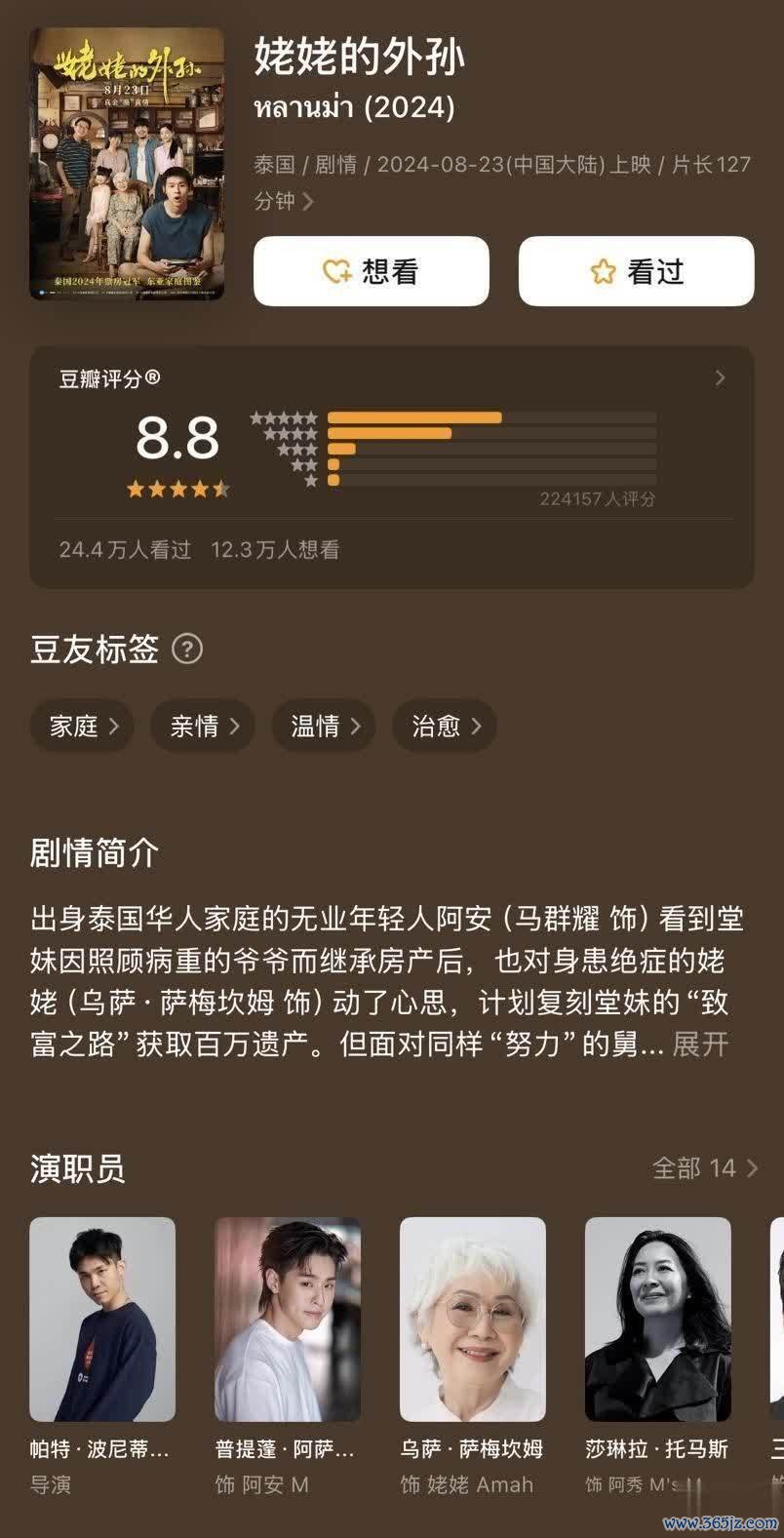Viewport: 784px width, 1538px height.
Task: Select the 家庭 tag chip
Action: [82, 726]
